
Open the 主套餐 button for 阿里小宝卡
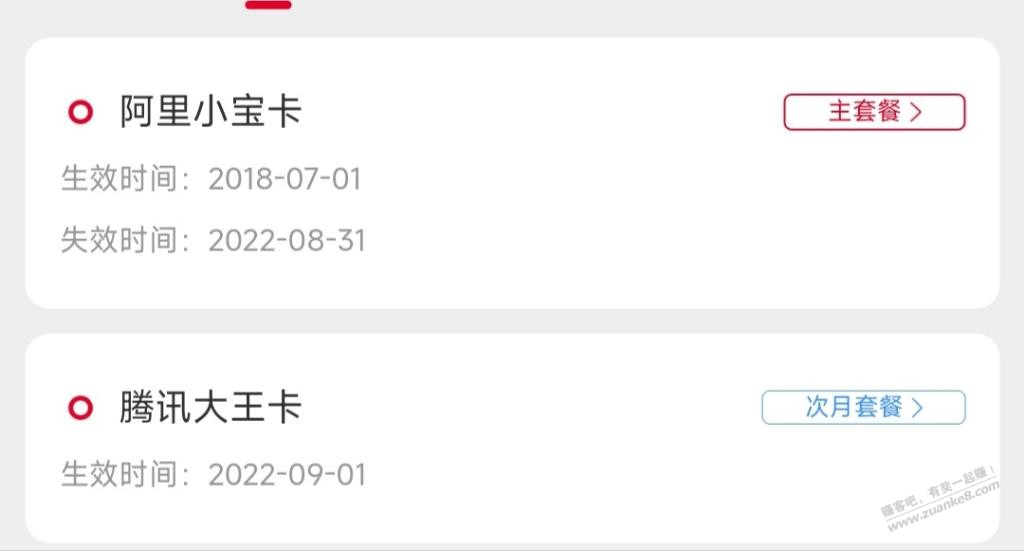pyautogui.click(x=874, y=112)
